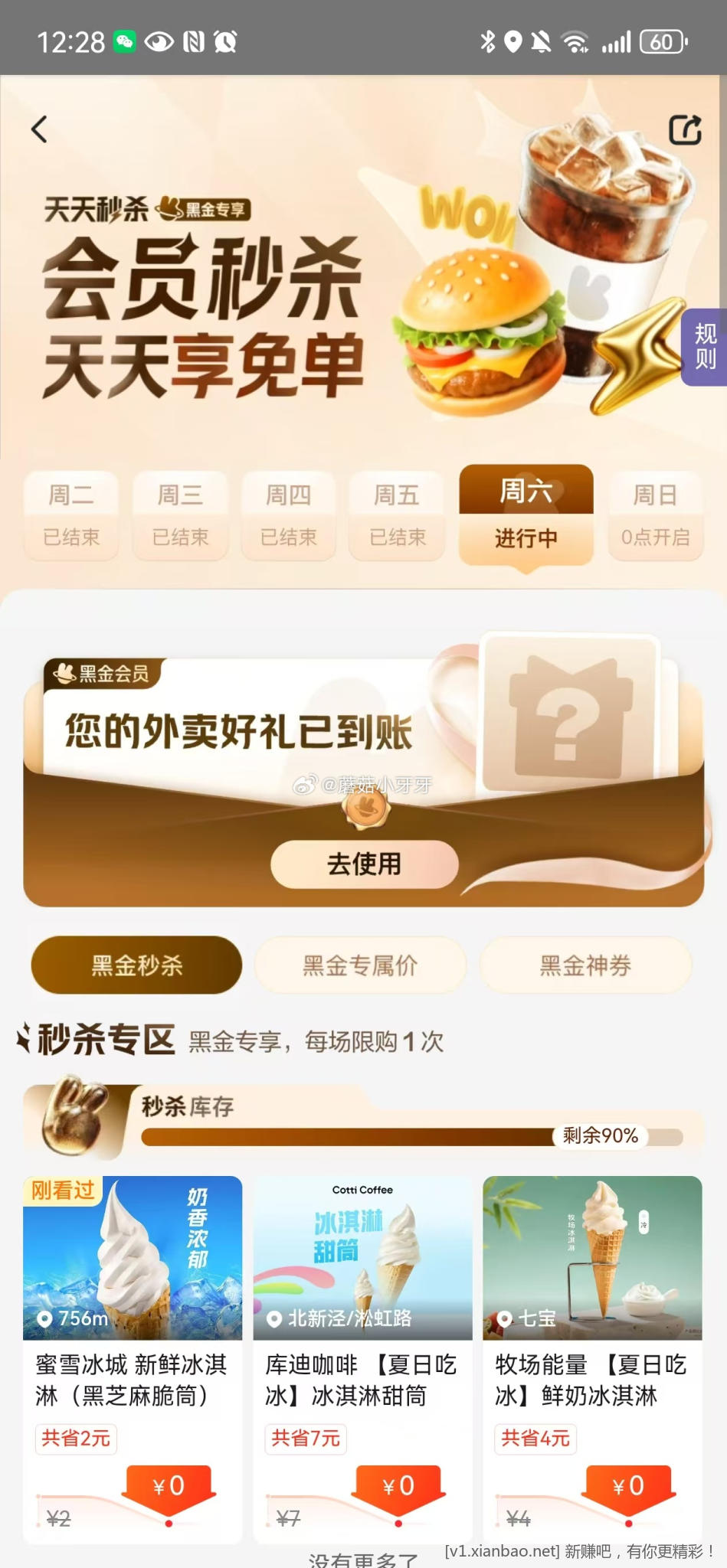727x1568 pixels.
Task: Open the 规则 rules side tab
Action: click(x=705, y=347)
